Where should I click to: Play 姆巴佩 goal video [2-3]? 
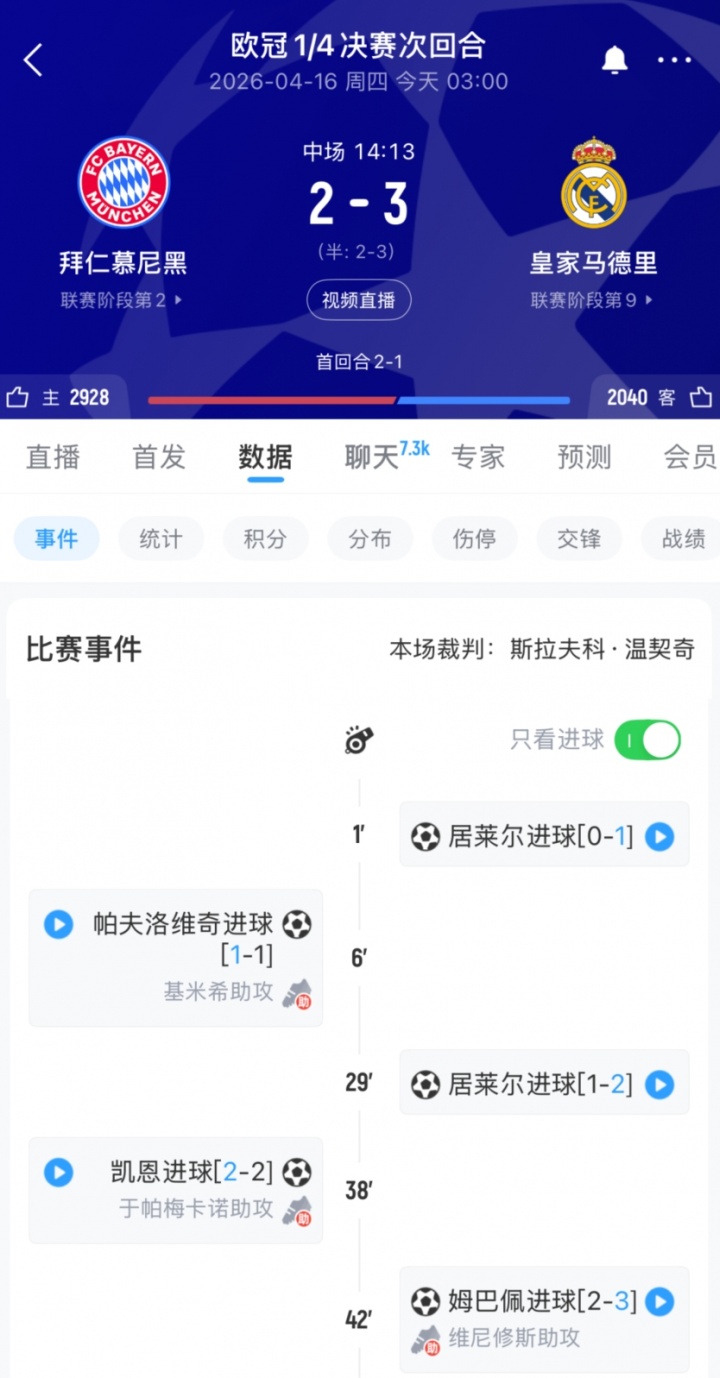(659, 1301)
